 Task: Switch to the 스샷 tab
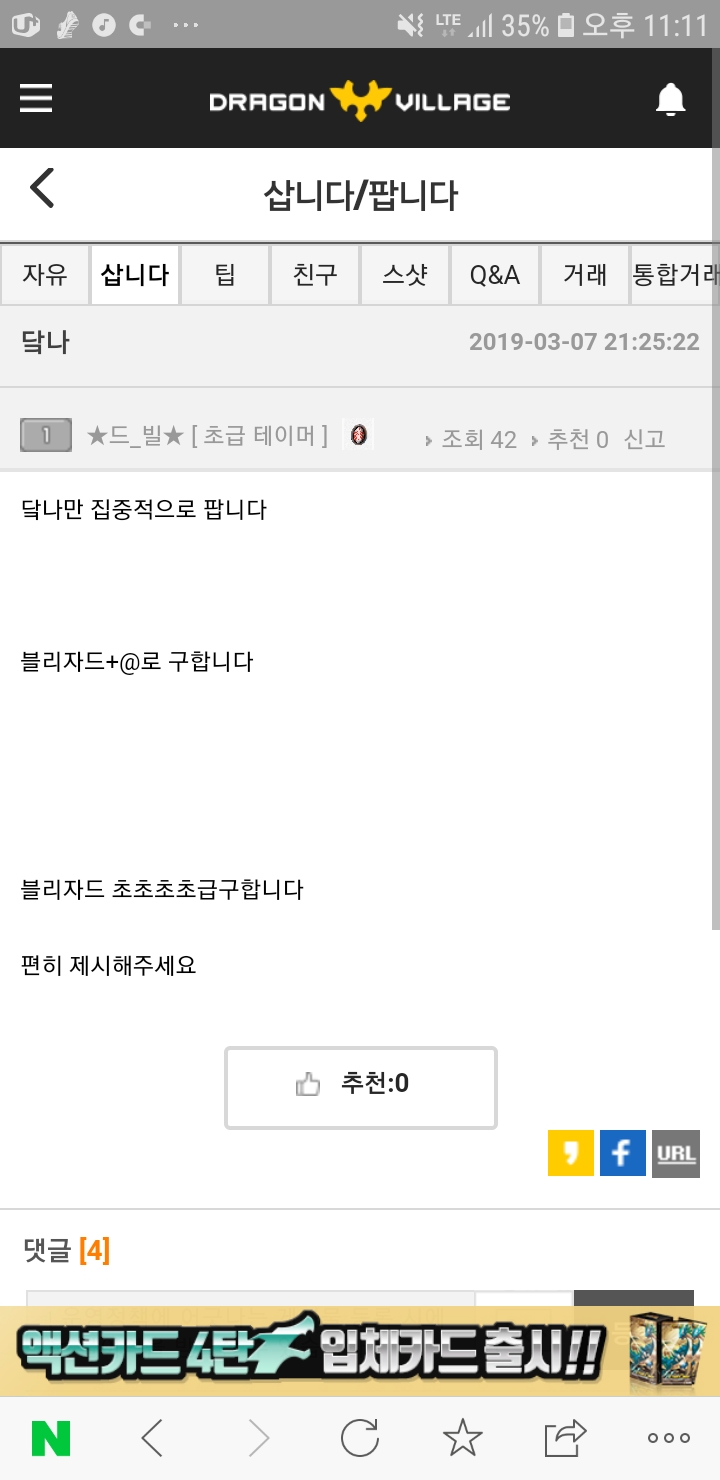pos(405,275)
